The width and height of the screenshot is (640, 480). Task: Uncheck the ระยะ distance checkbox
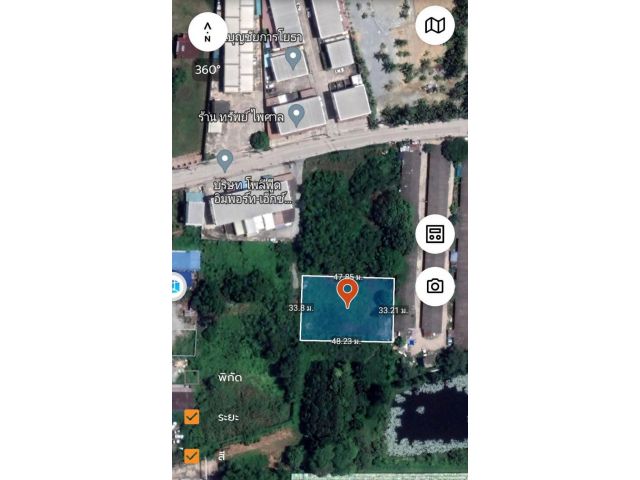191,417
